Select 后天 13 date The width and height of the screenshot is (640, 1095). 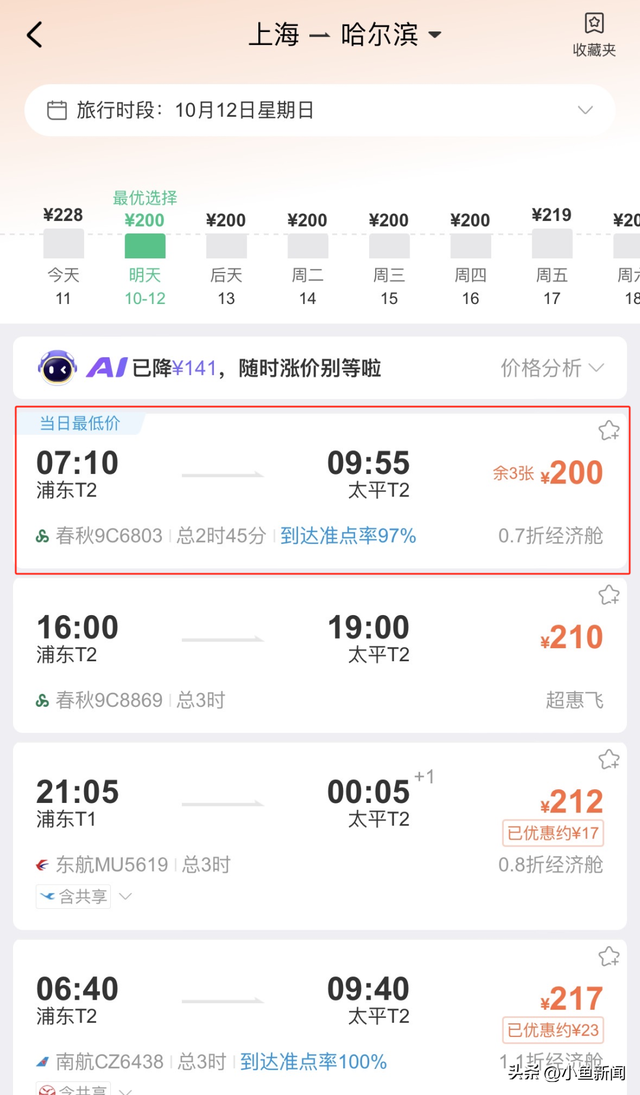coord(226,256)
